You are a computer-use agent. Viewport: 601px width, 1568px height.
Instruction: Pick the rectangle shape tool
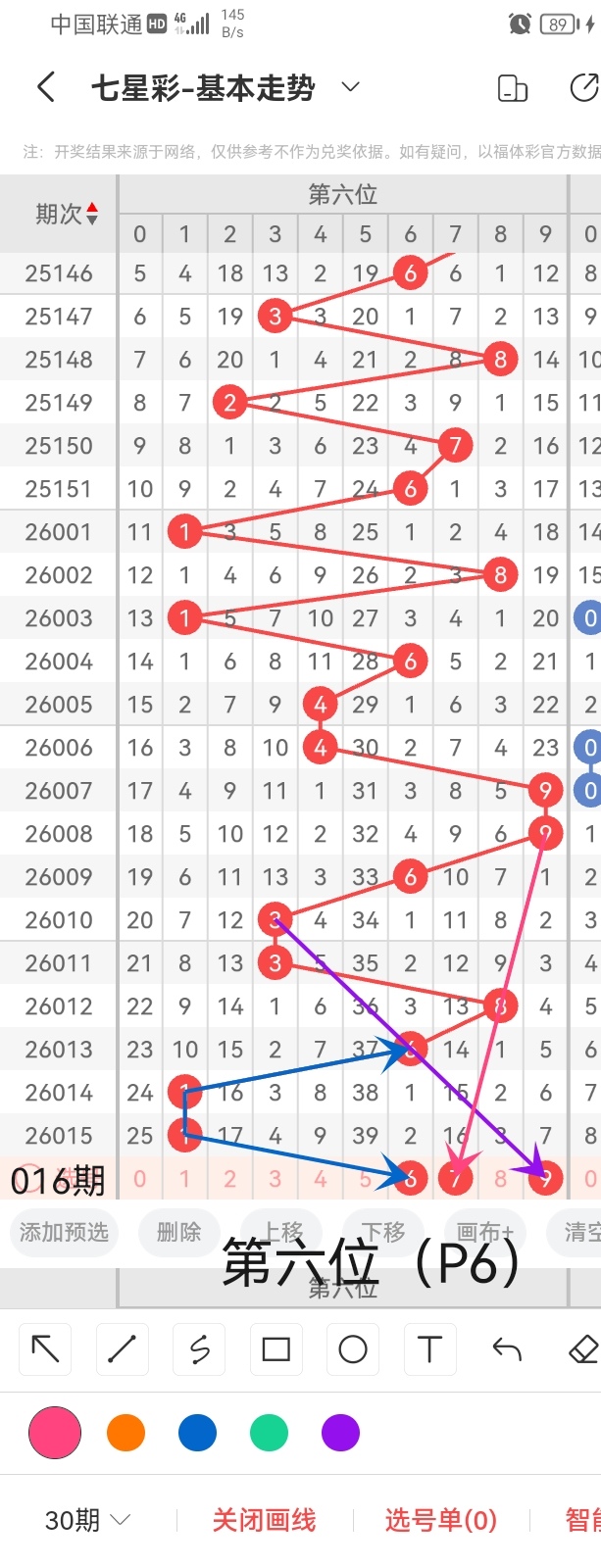[x=275, y=1349]
